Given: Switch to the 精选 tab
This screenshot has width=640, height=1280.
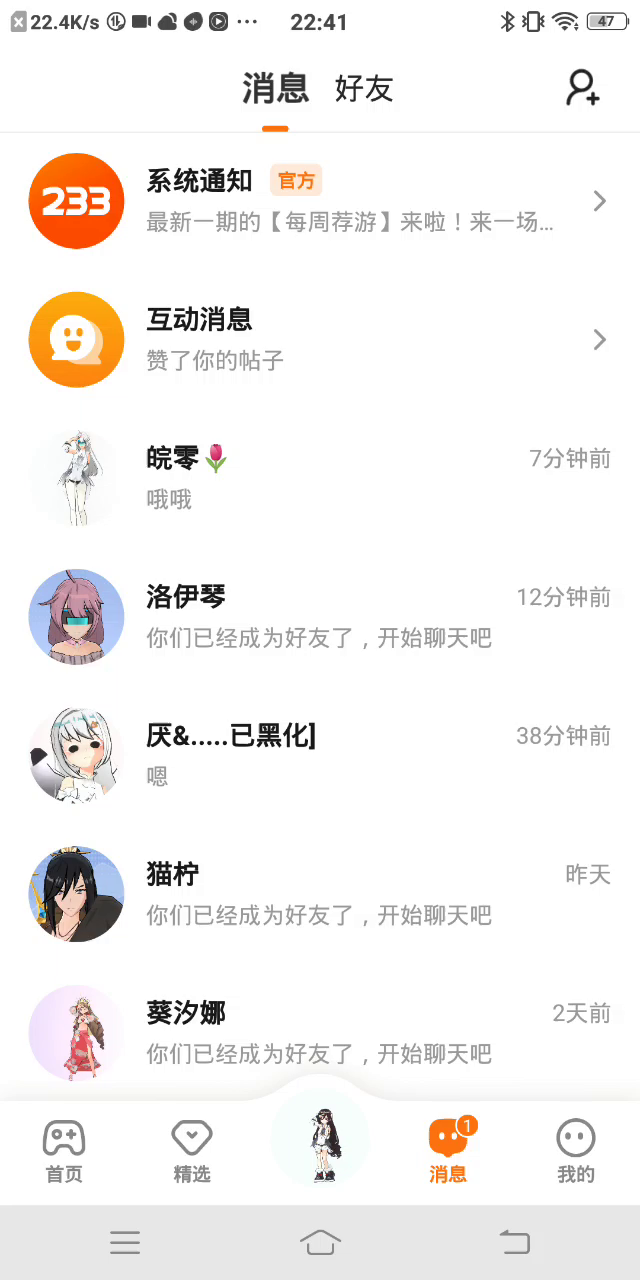Looking at the screenshot, I should click(192, 1151).
